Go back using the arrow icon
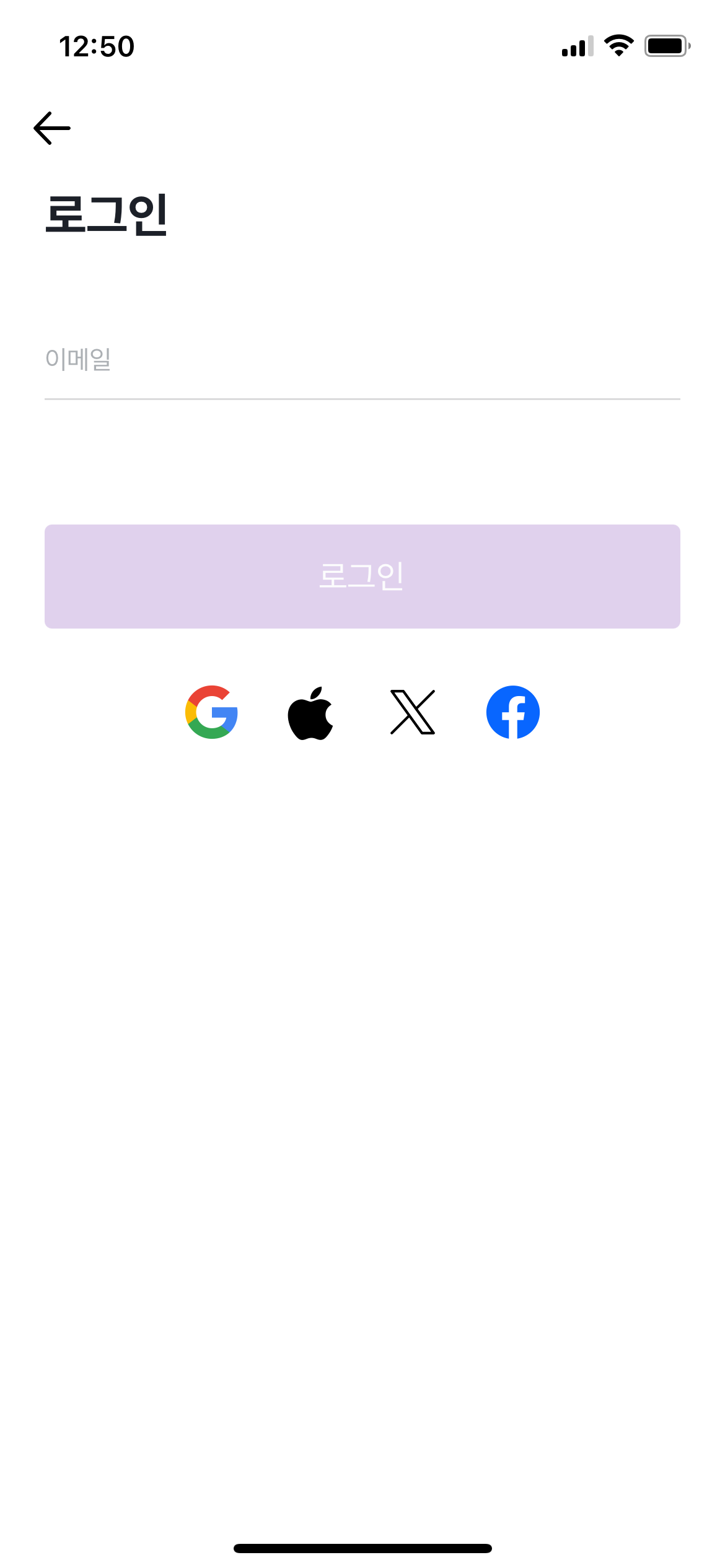 52,128
